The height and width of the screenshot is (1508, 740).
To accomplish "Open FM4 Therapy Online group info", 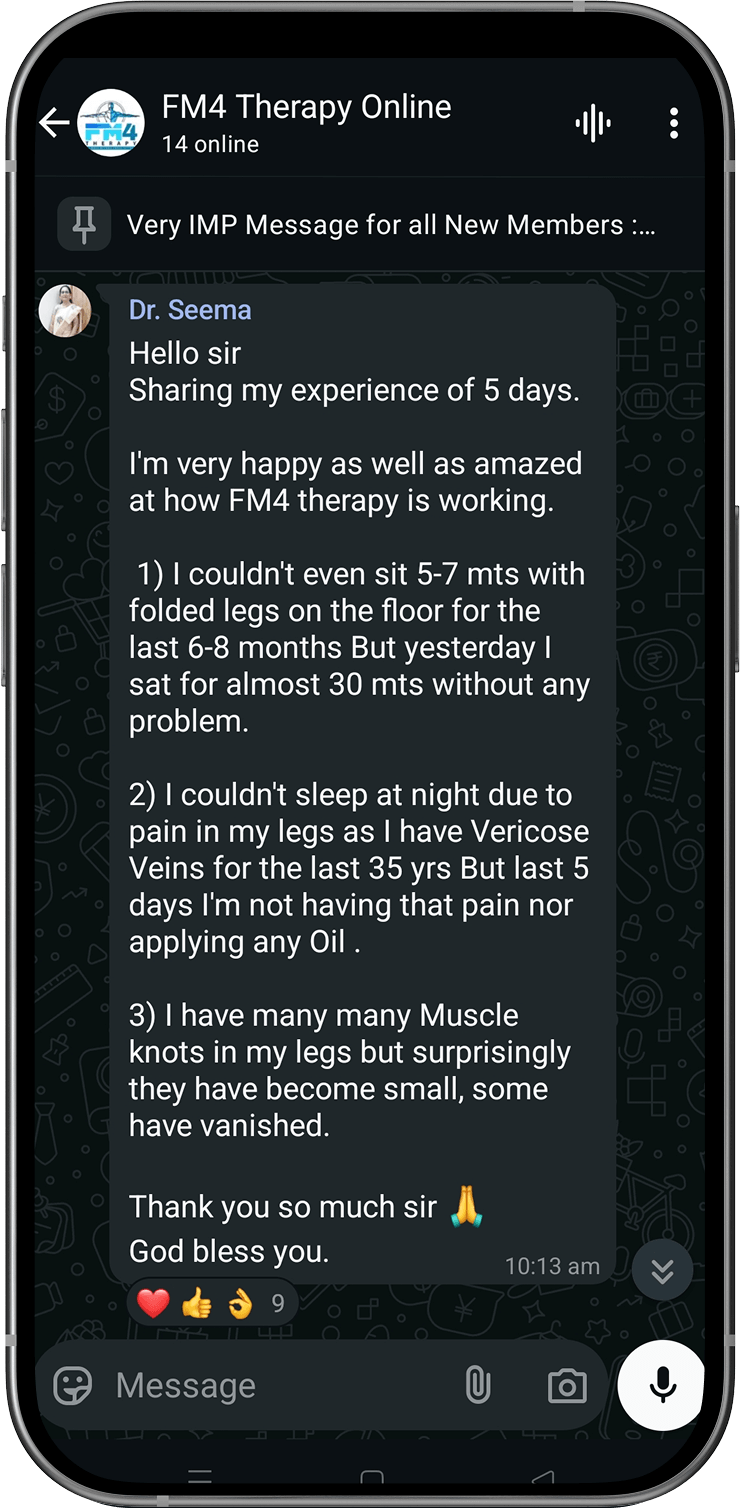I will click(x=306, y=122).
